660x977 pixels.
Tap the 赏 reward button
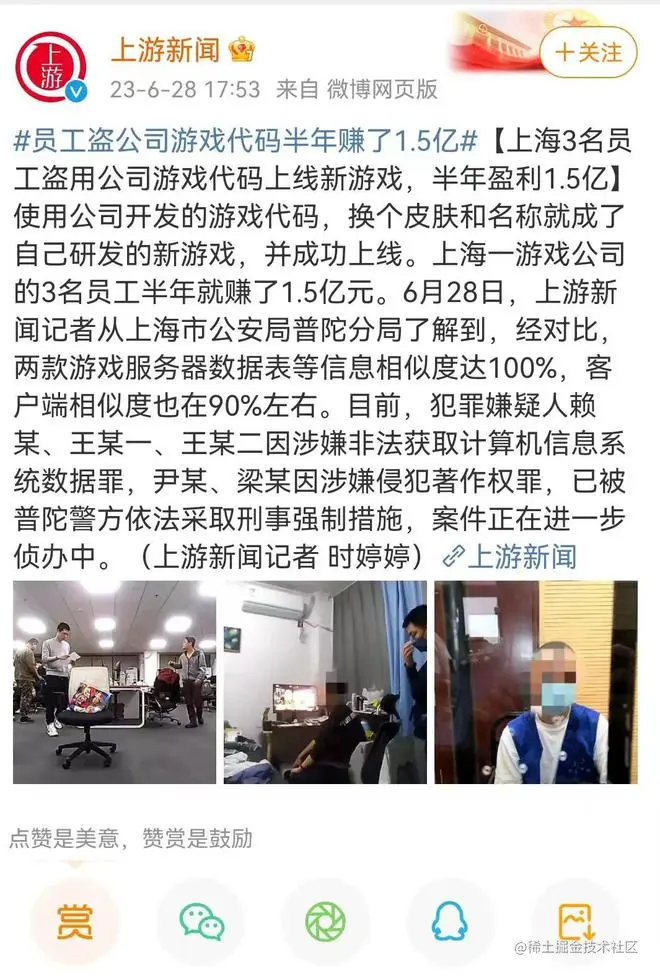[74, 920]
